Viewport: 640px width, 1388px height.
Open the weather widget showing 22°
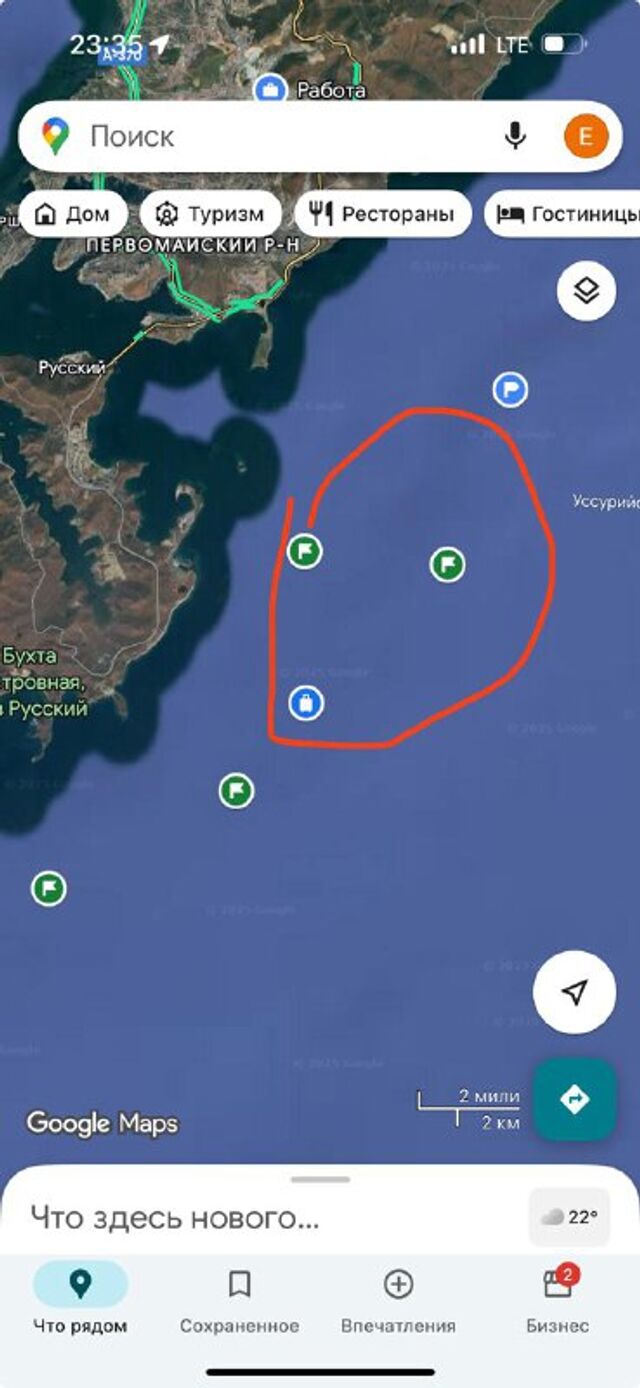tap(569, 1217)
